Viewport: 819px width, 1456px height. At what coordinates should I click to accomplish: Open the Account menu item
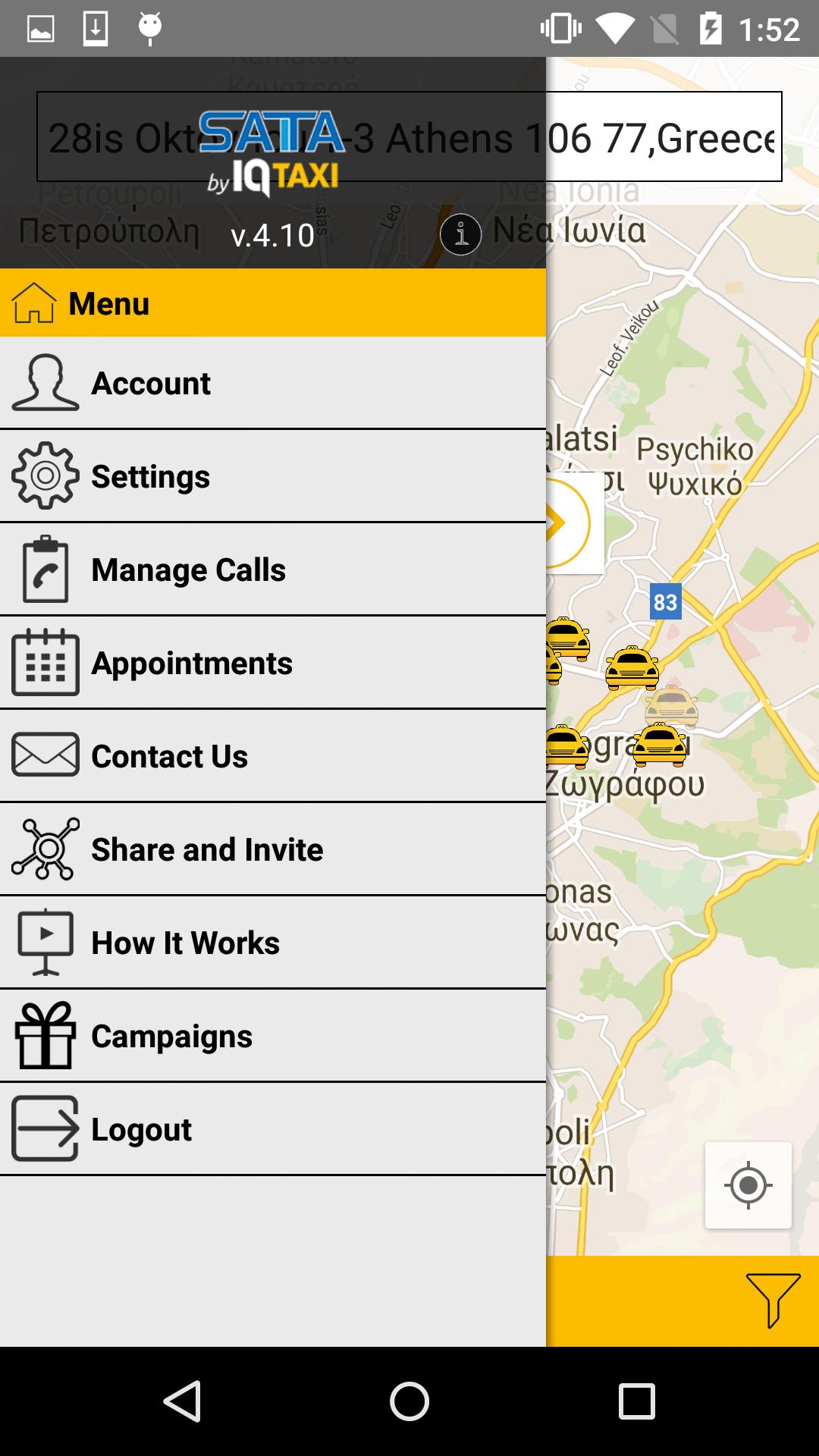(273, 383)
